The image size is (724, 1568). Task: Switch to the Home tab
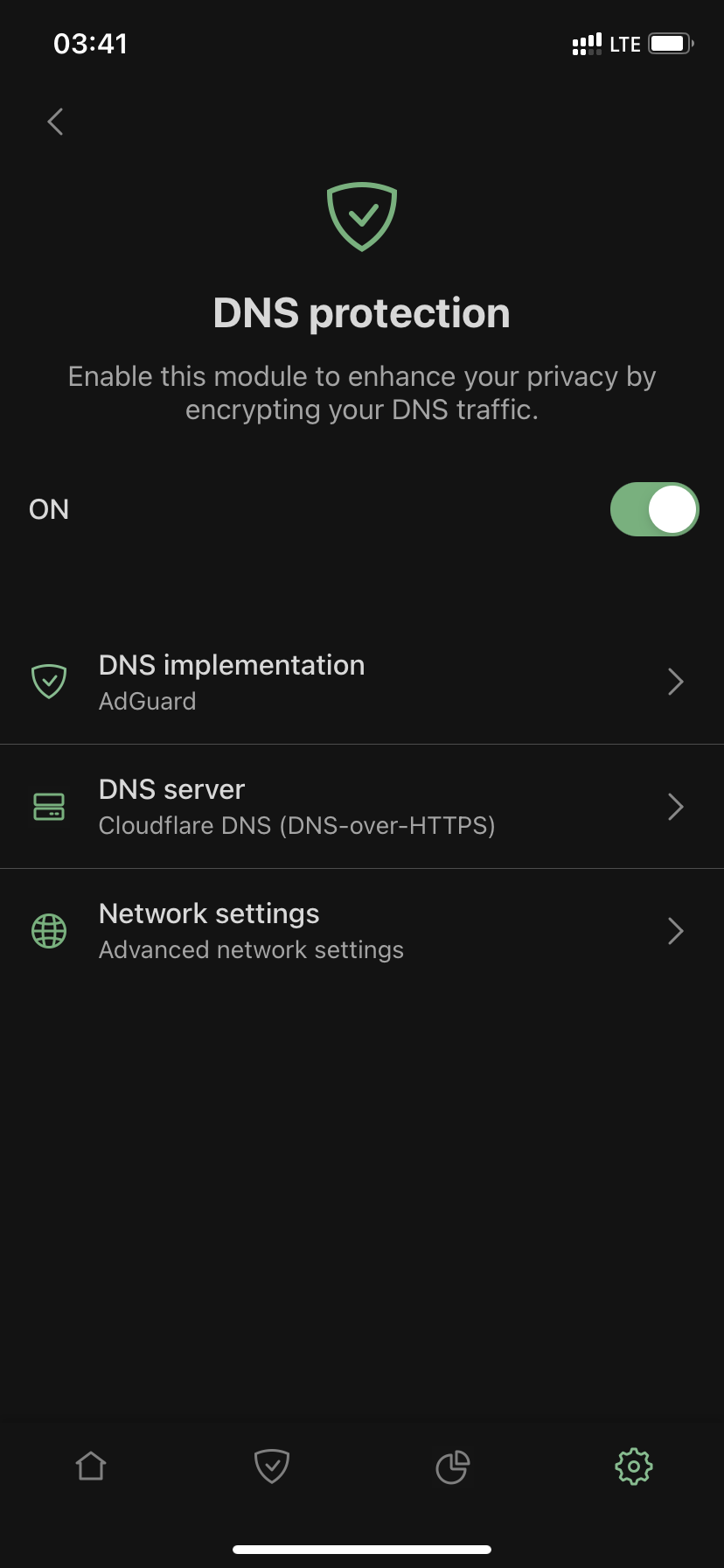point(91,1466)
